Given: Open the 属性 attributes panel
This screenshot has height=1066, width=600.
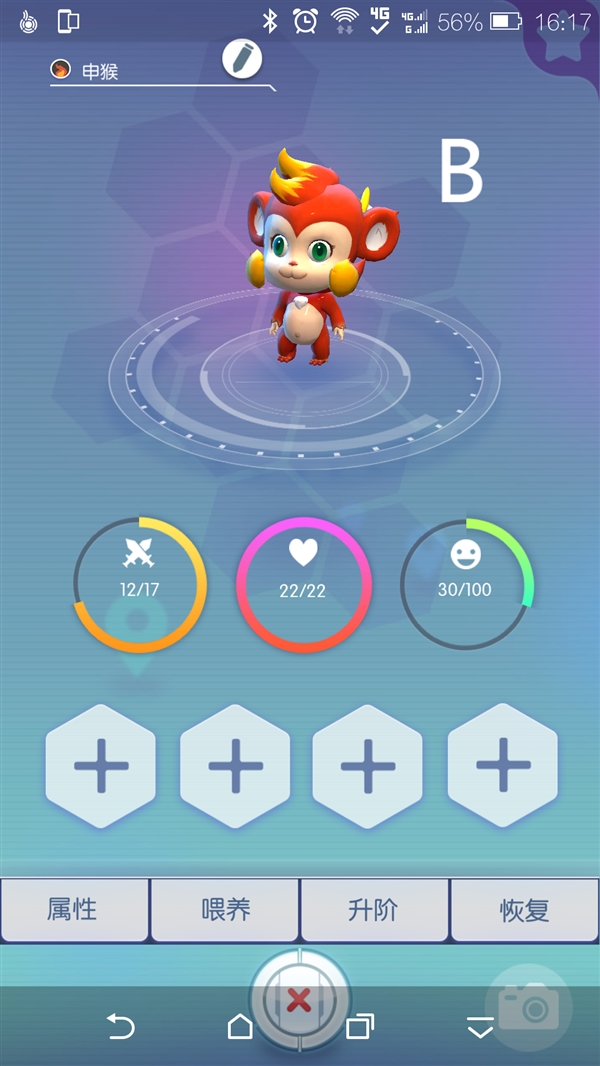Looking at the screenshot, I should (74, 910).
